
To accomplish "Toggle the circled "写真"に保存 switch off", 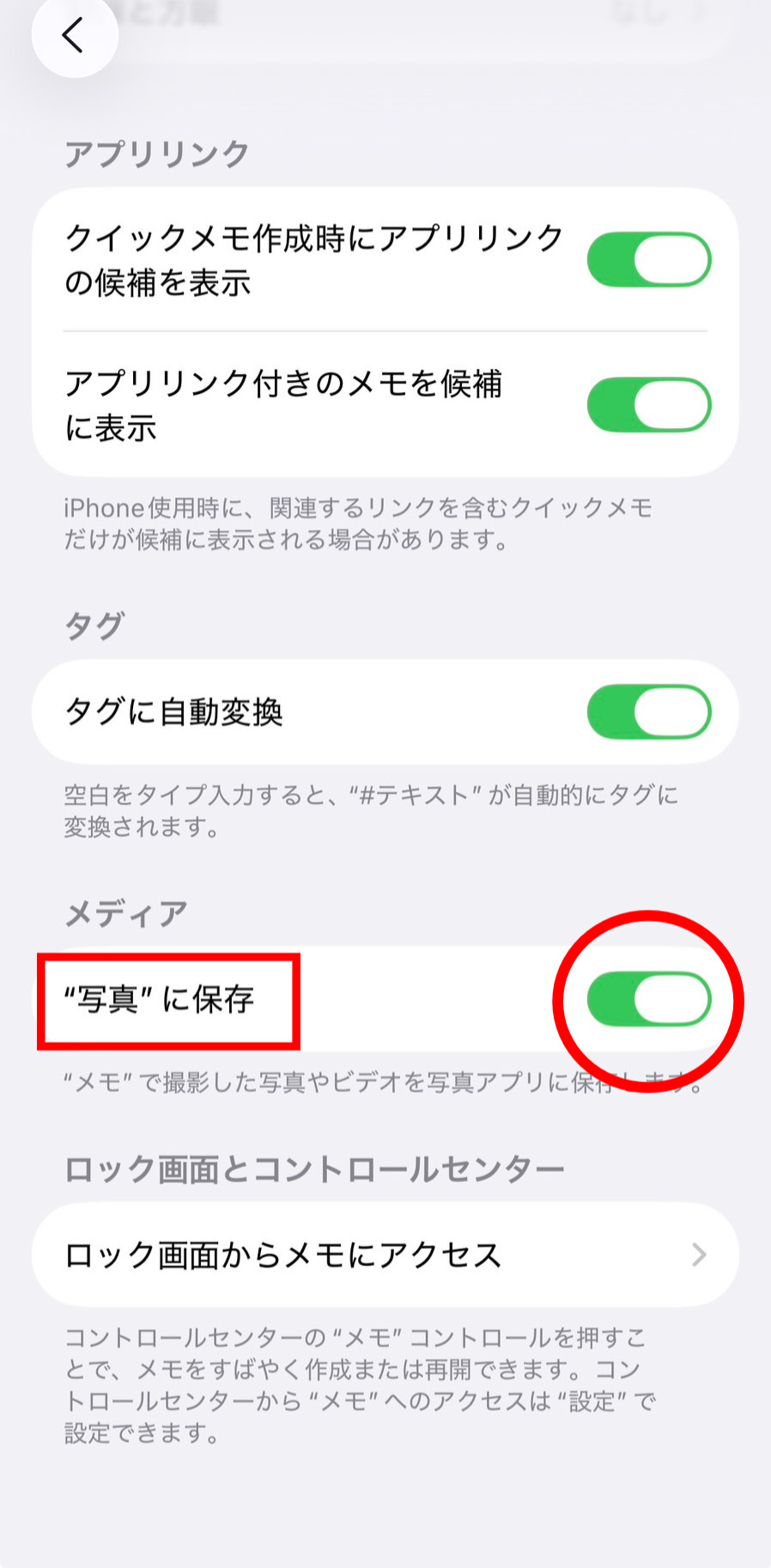I will (650, 998).
